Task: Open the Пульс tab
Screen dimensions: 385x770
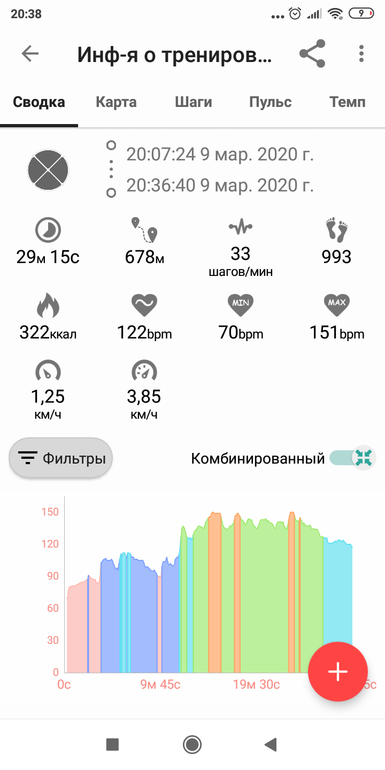Action: coord(270,102)
